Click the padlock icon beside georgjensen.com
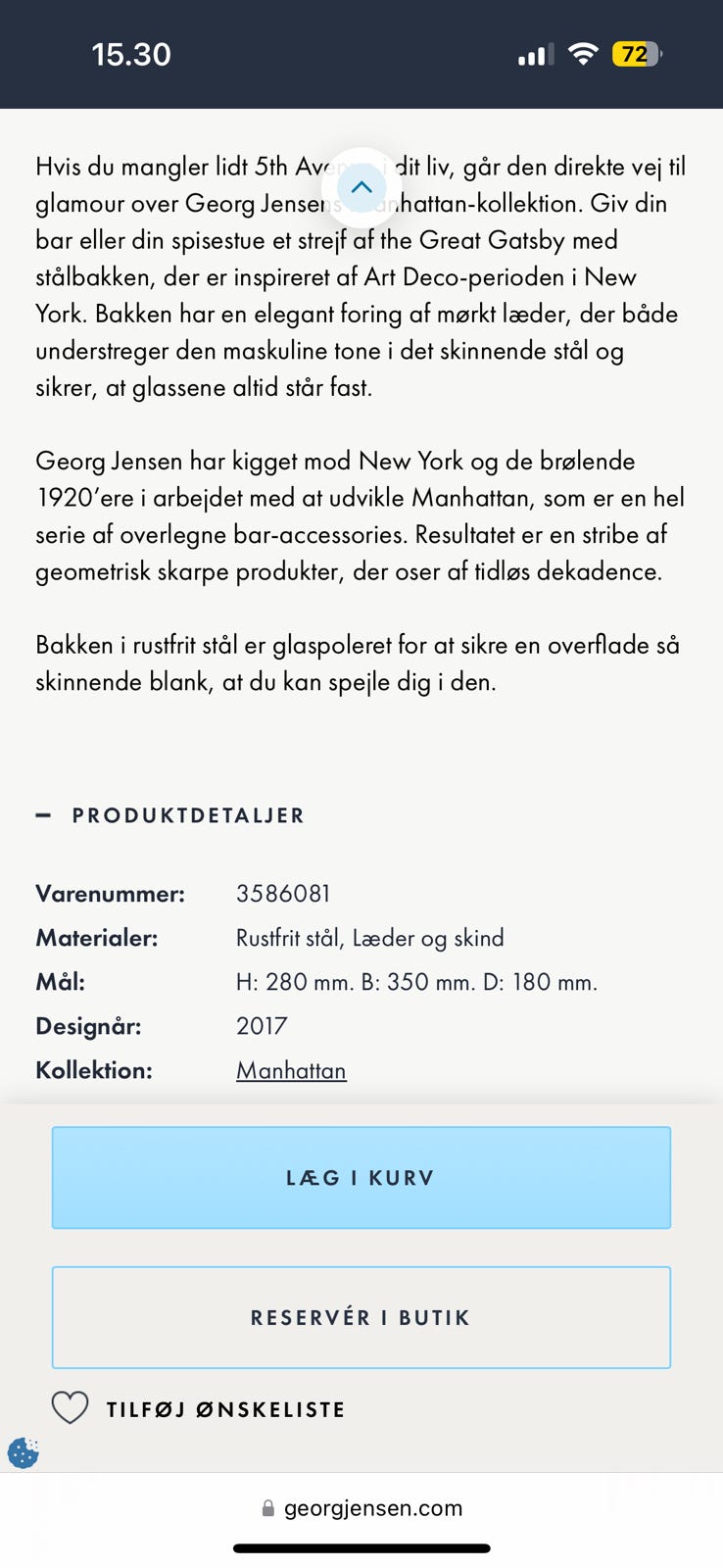 pos(266,1507)
